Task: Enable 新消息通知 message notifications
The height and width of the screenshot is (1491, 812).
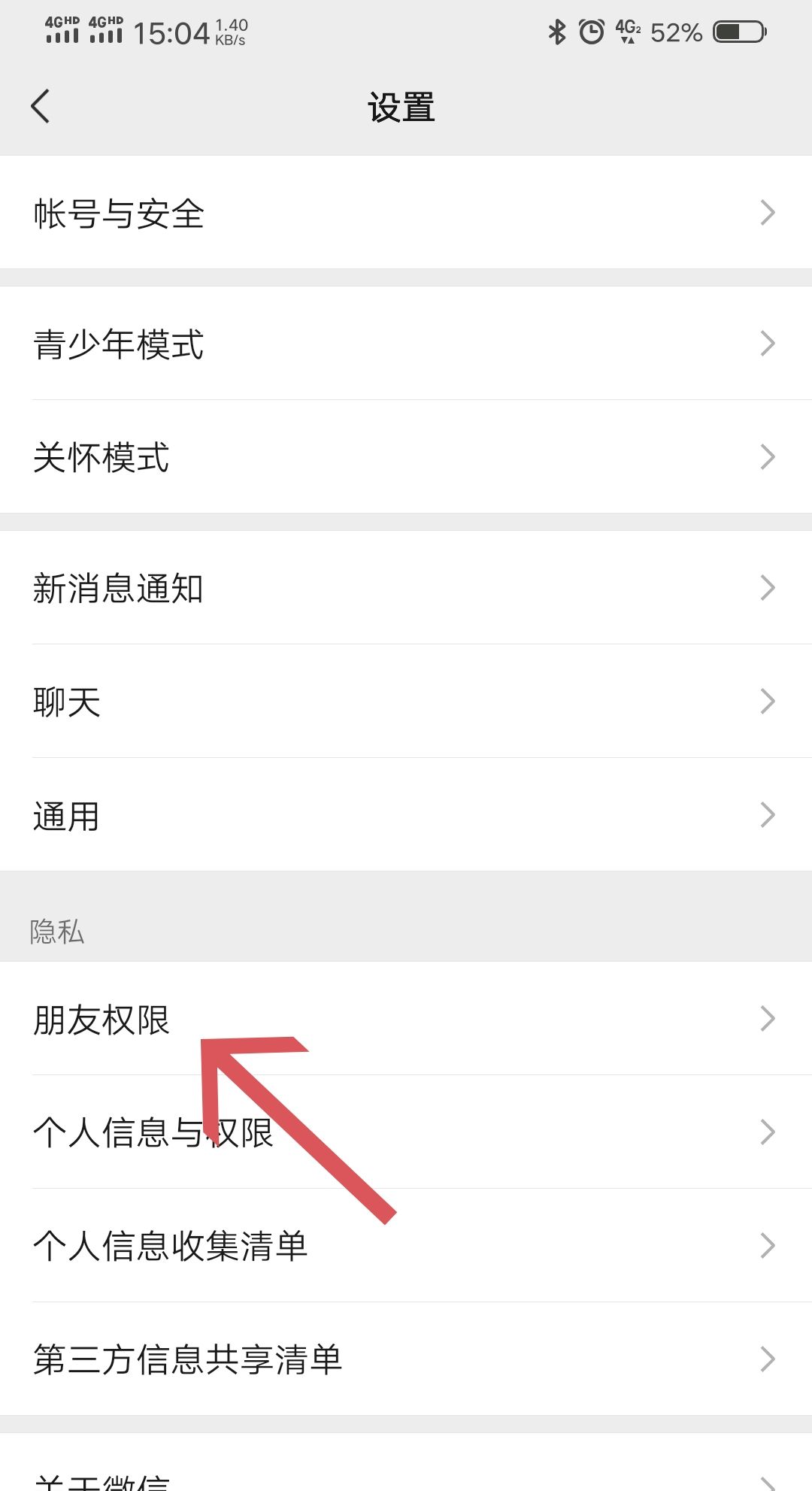Action: tap(406, 588)
